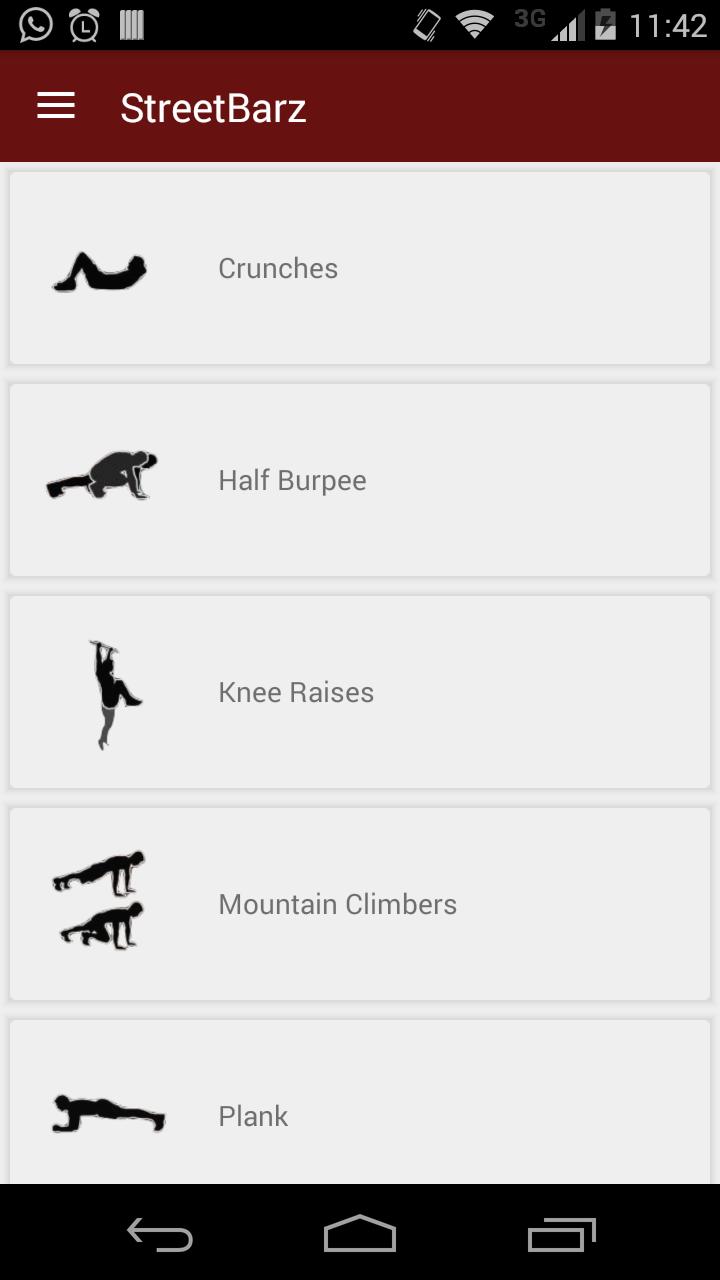Image resolution: width=720 pixels, height=1280 pixels.
Task: Open Mountain Climbers exercise details
Action: pyautogui.click(x=360, y=904)
